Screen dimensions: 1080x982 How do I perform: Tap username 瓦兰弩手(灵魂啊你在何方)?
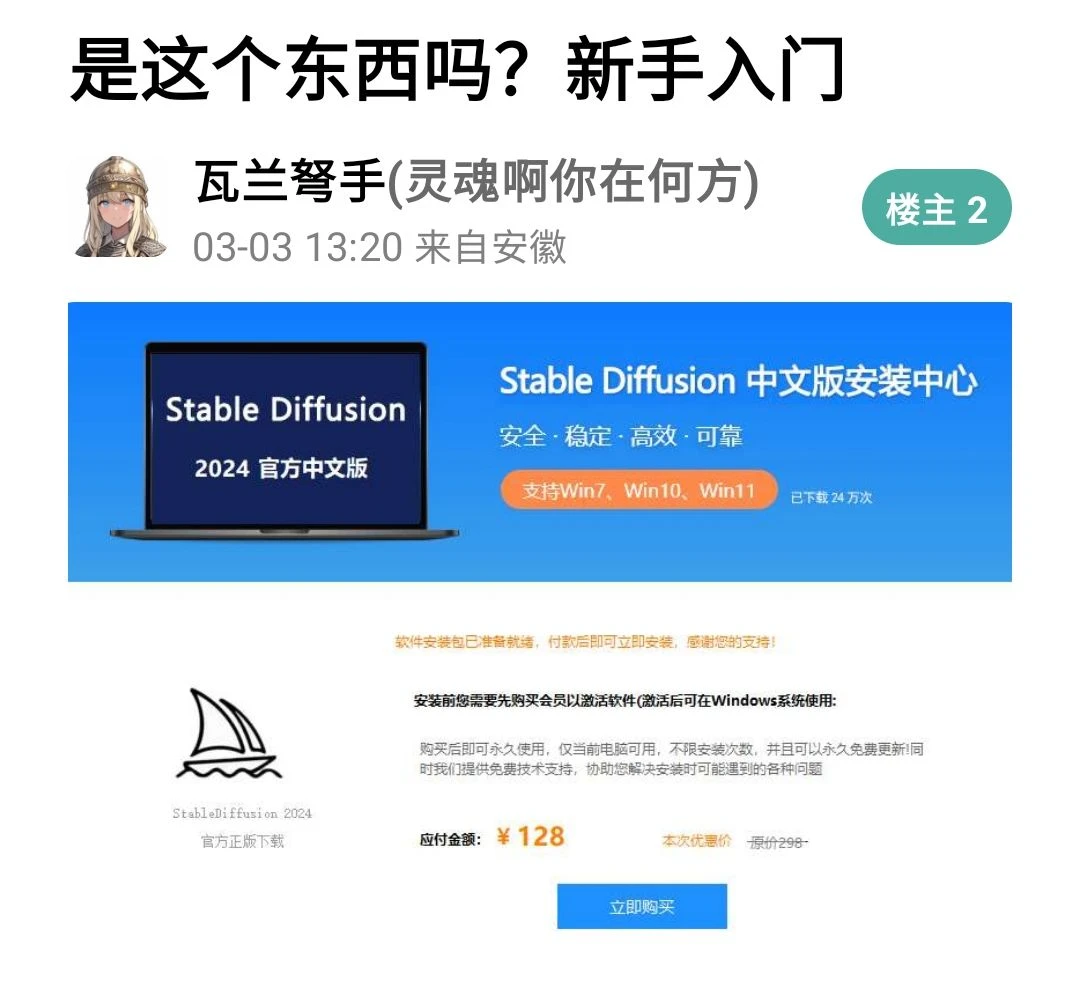[476, 183]
